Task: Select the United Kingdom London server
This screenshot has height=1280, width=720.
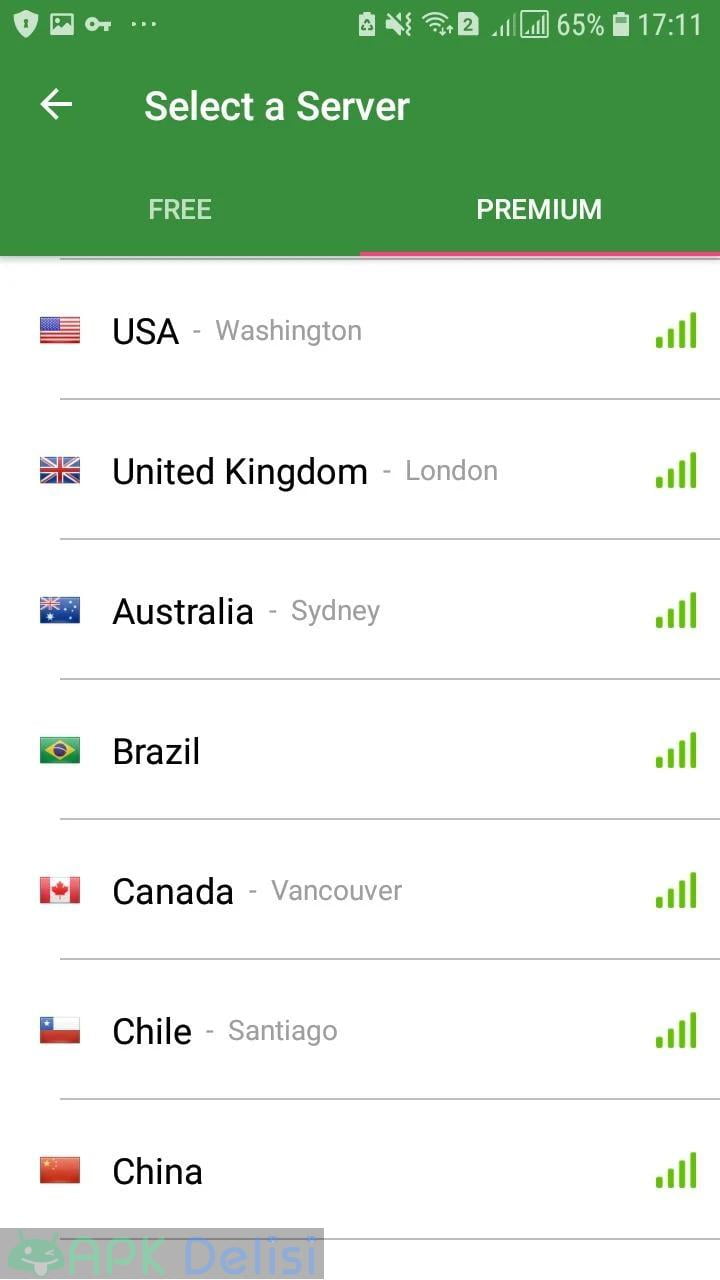Action: [x=360, y=470]
